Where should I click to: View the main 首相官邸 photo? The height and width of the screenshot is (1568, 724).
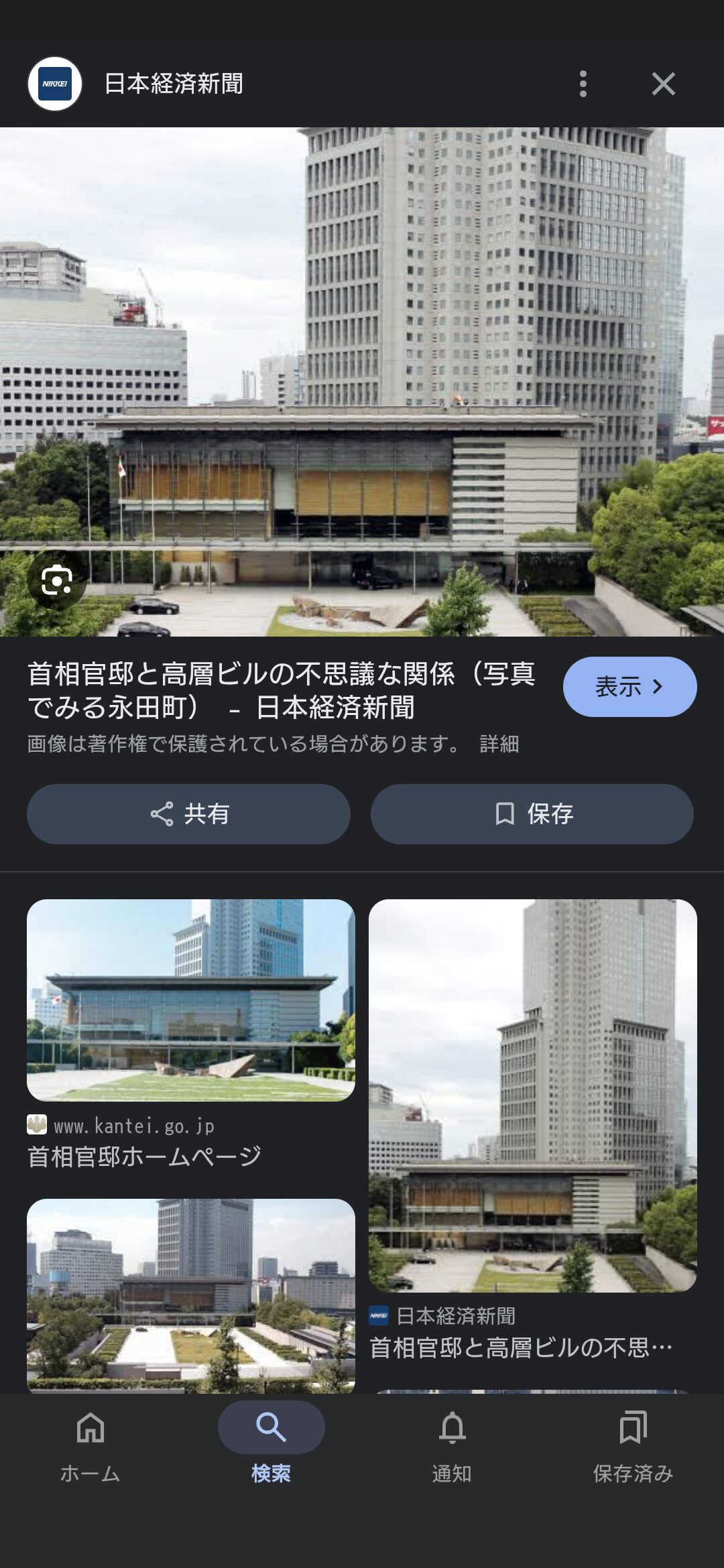(362, 382)
